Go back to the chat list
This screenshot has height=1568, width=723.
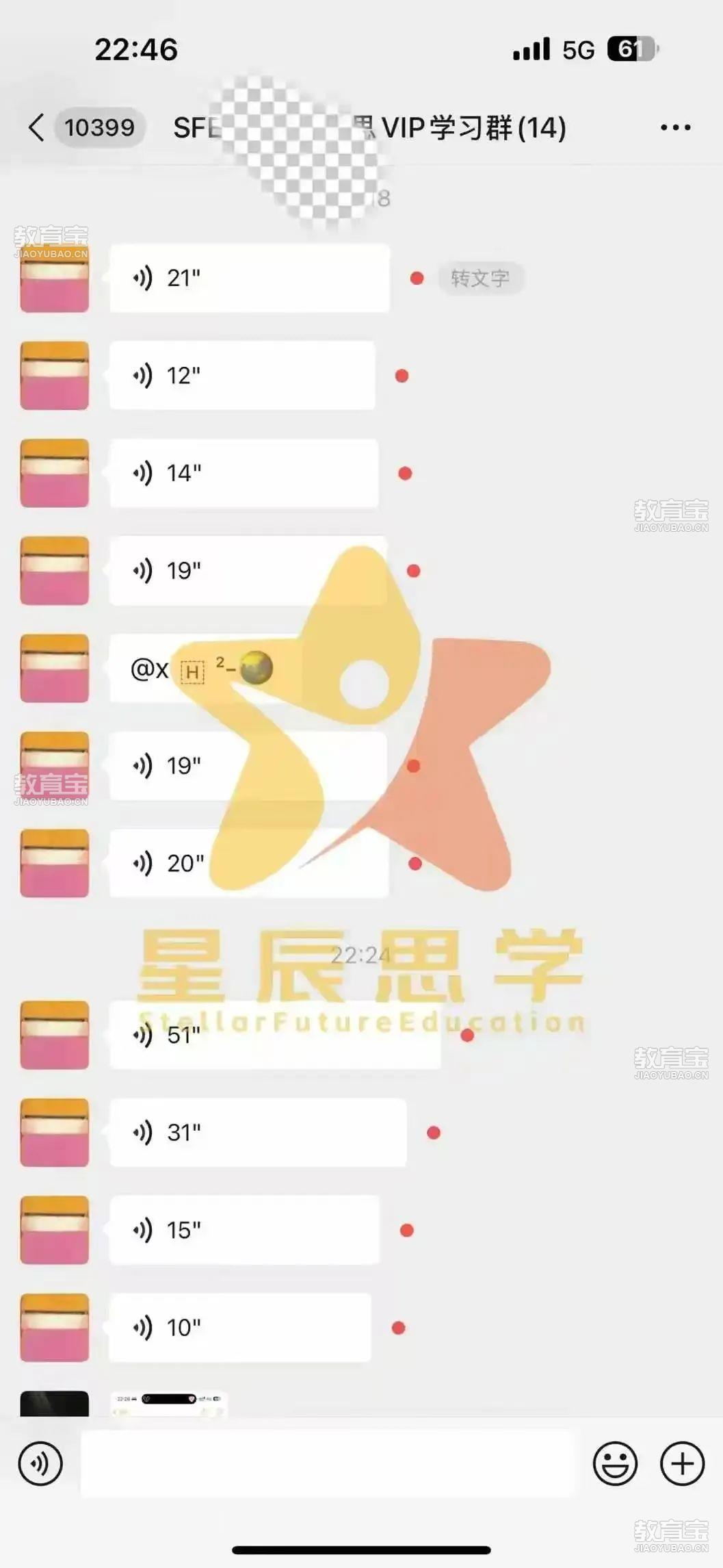tap(37, 127)
